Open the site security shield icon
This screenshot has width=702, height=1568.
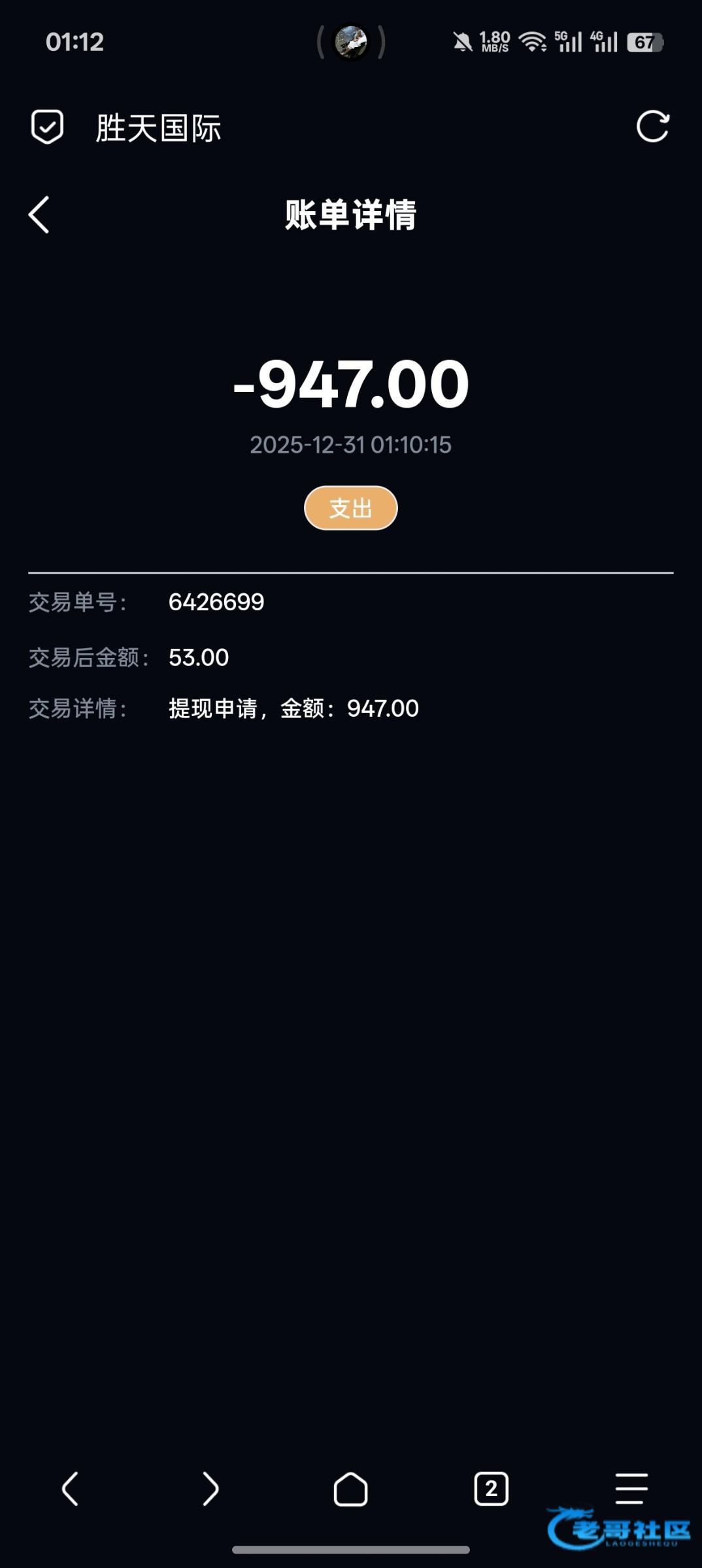pos(48,126)
